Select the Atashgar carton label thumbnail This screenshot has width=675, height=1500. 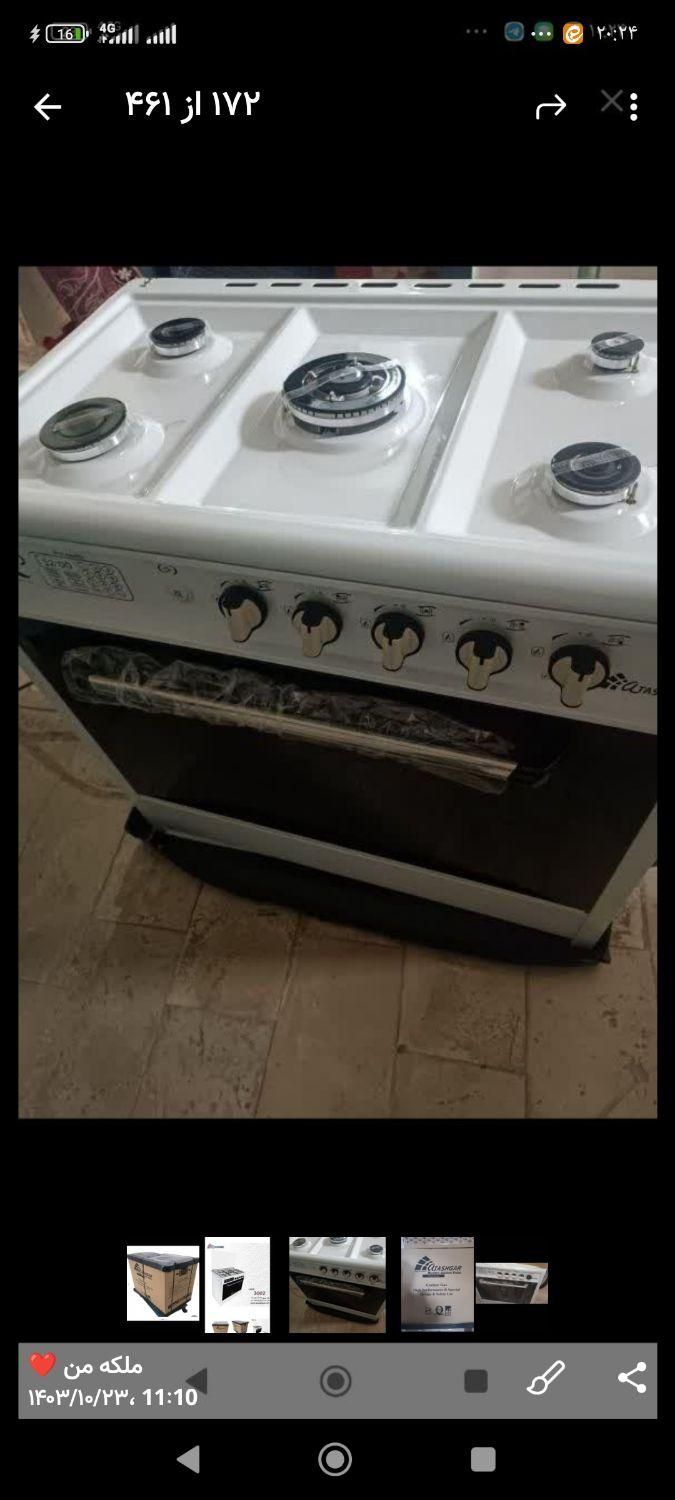point(437,1284)
